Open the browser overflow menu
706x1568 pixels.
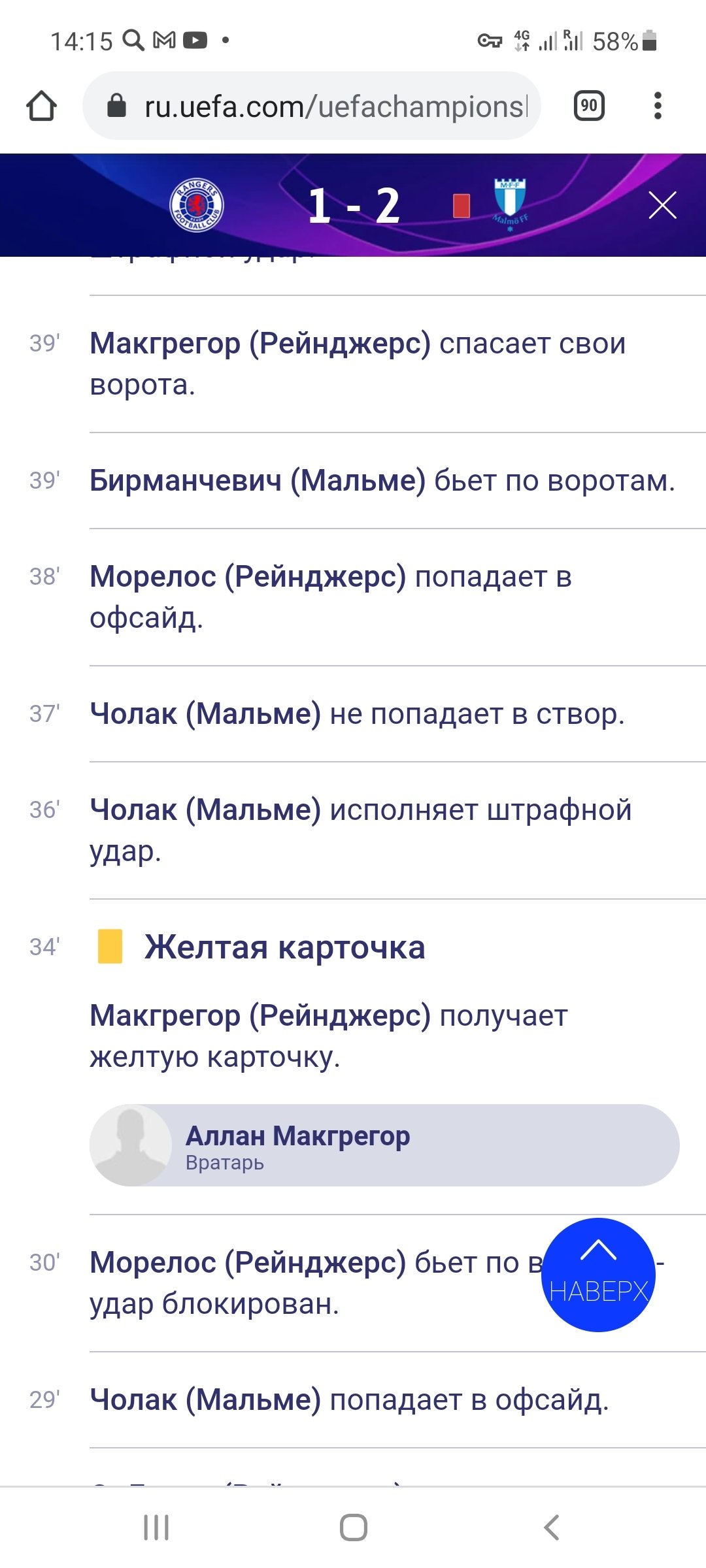pos(658,106)
